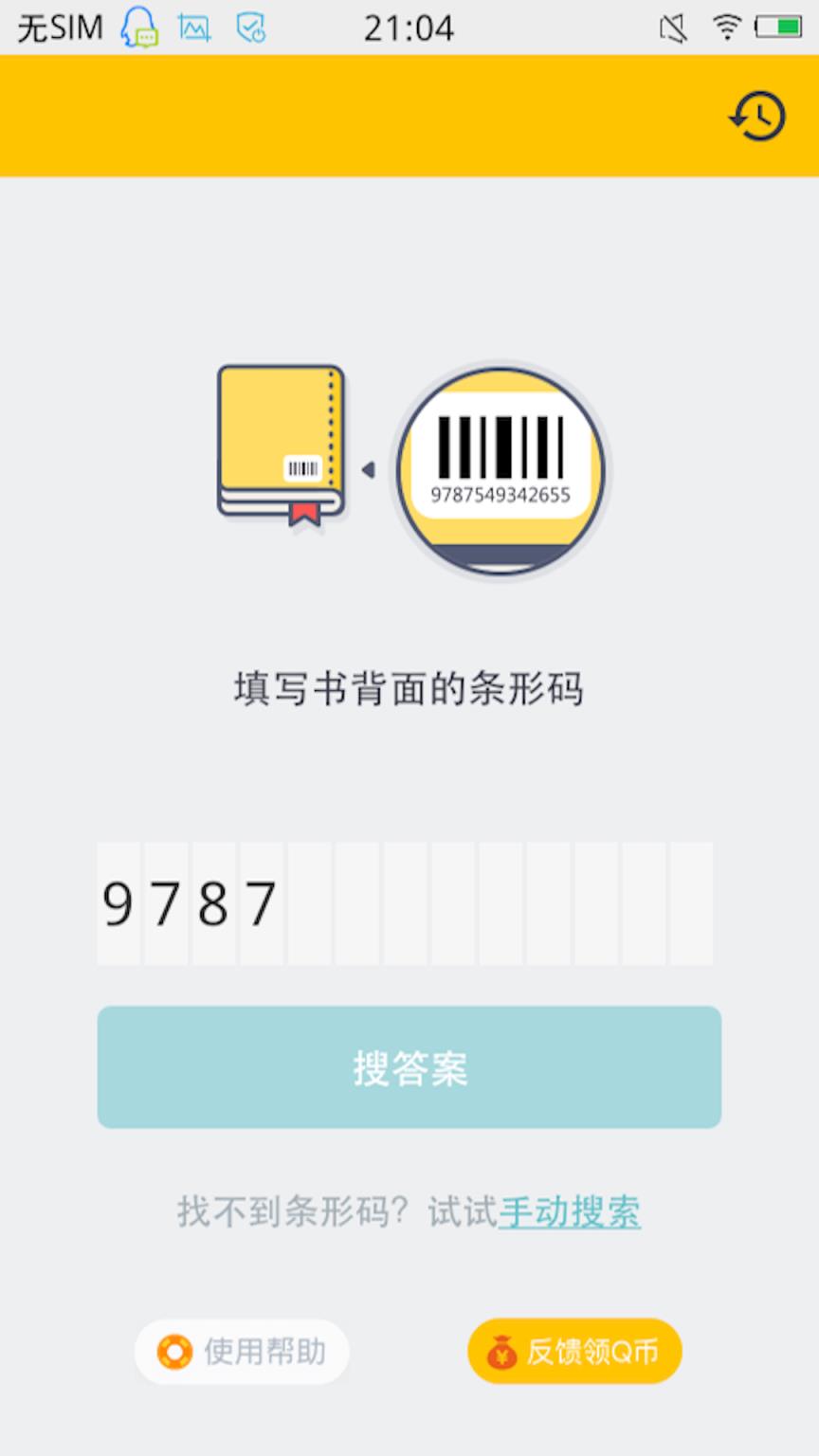Viewport: 819px width, 1456px height.
Task: Tap the orange ring icon beside 使用帮助
Action: click(174, 1351)
